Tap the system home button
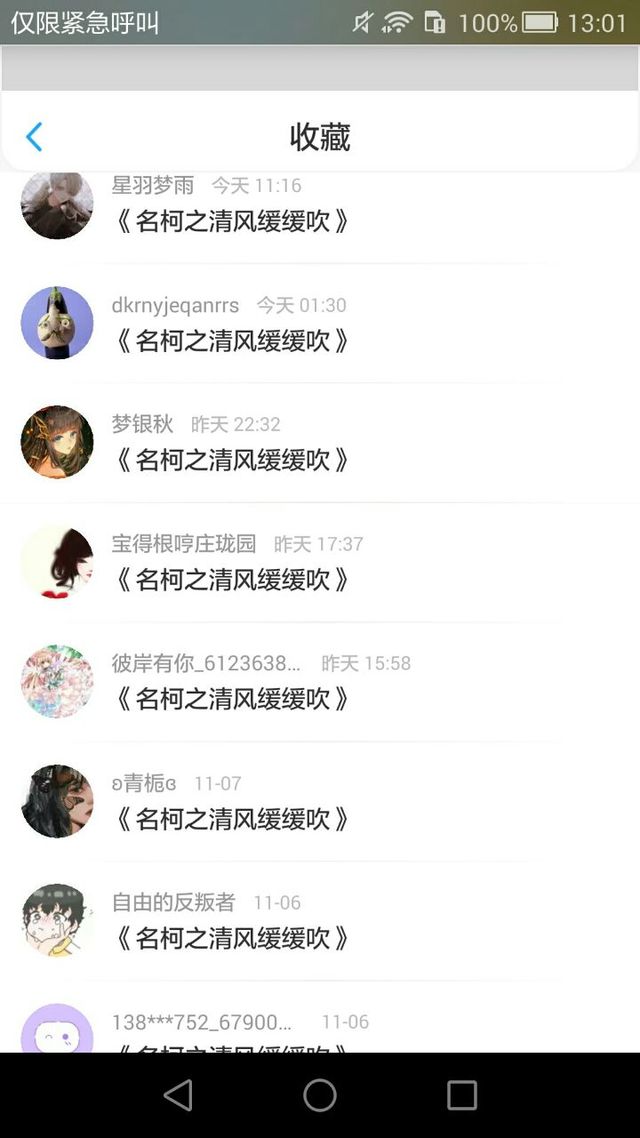This screenshot has width=640, height=1138. tap(320, 1095)
